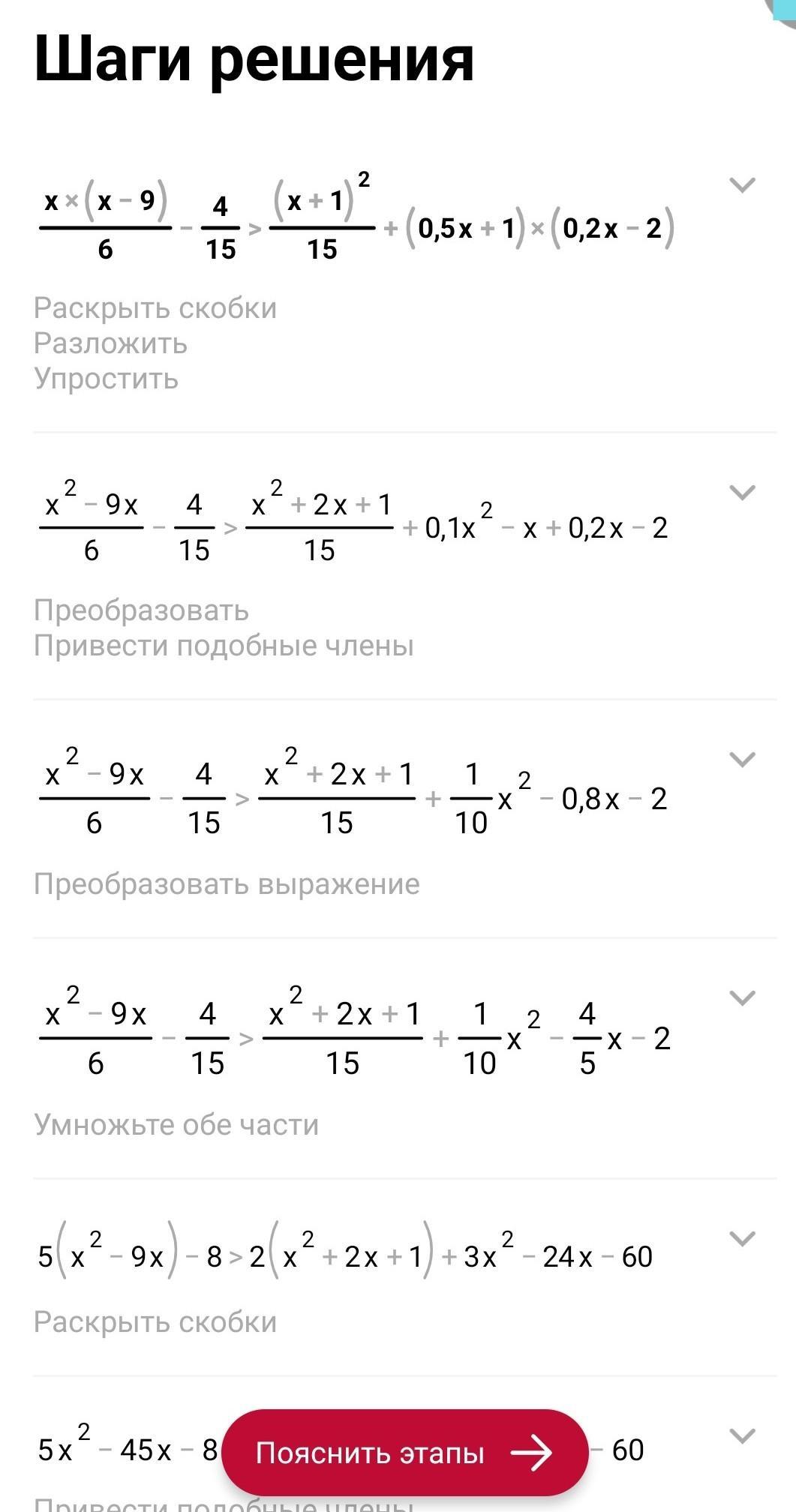Screen dimensions: 796x1512
Task: Expand the Умножьте обе части step
Action: [742, 998]
